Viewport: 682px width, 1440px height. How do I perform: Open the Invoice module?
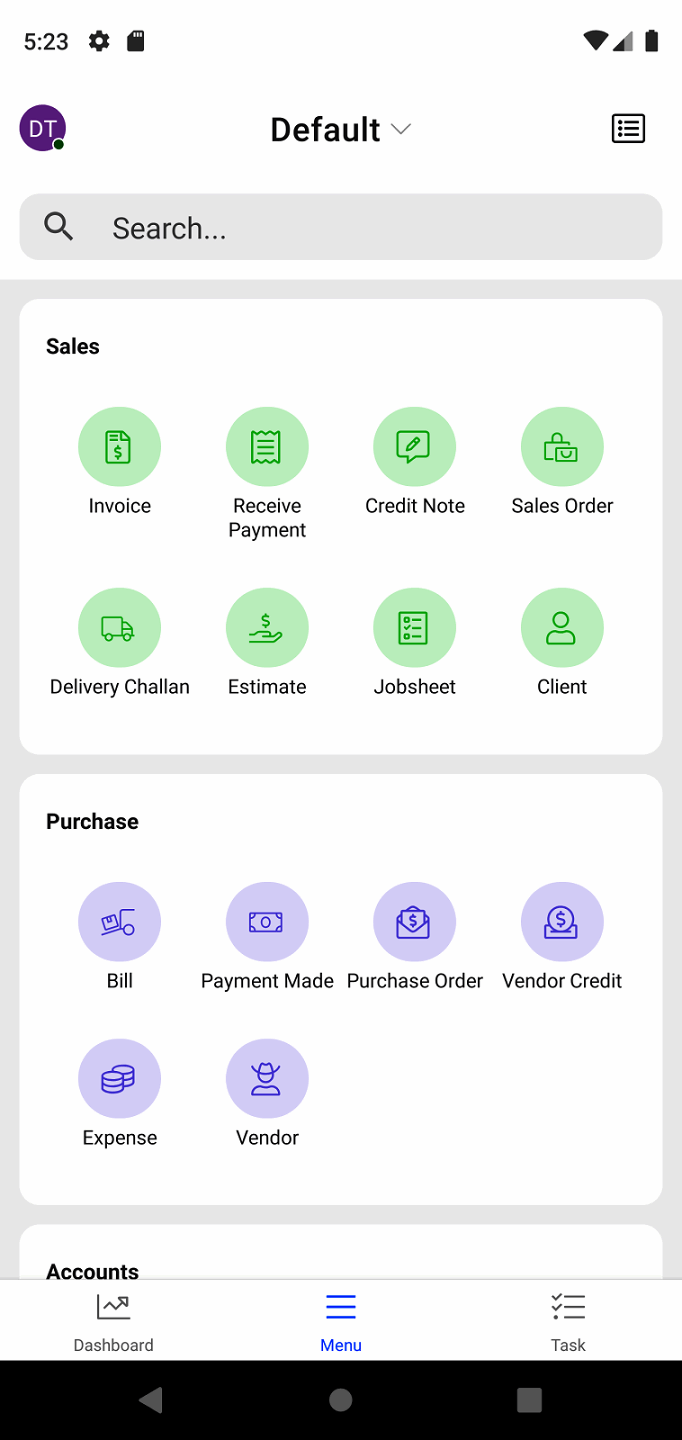coord(119,447)
